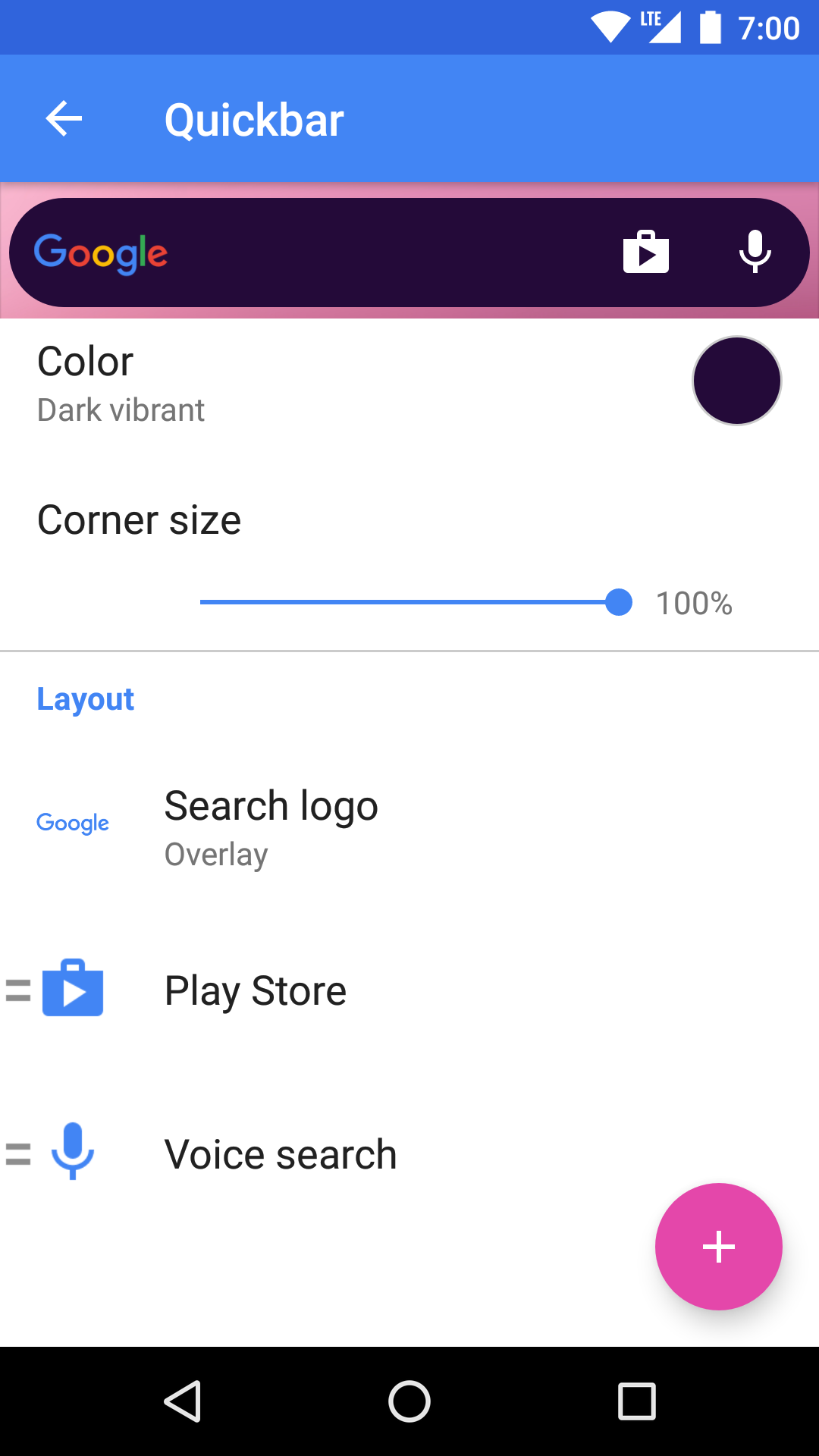Viewport: 819px width, 1456px height.
Task: Add a new quickbar item
Action: point(718,1247)
